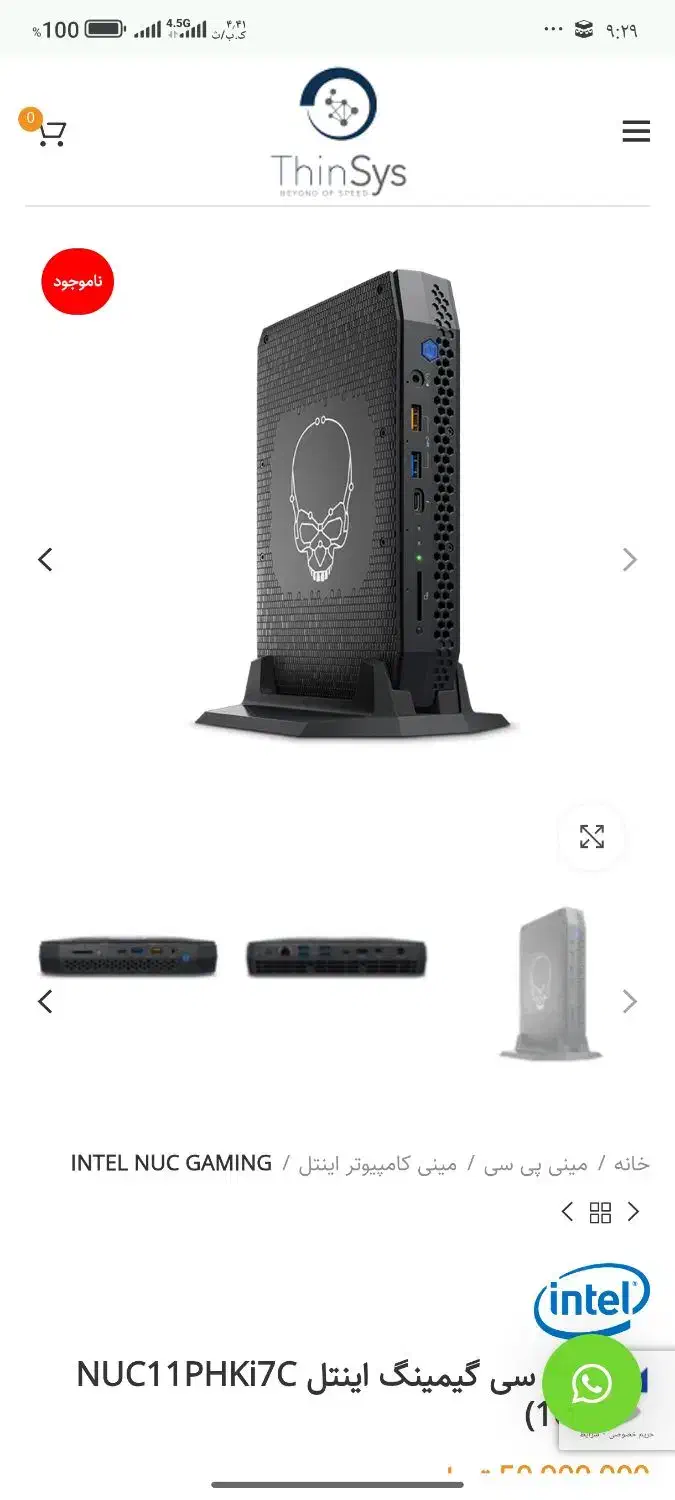
Task: Open Intel brand logo link
Action: click(591, 1300)
